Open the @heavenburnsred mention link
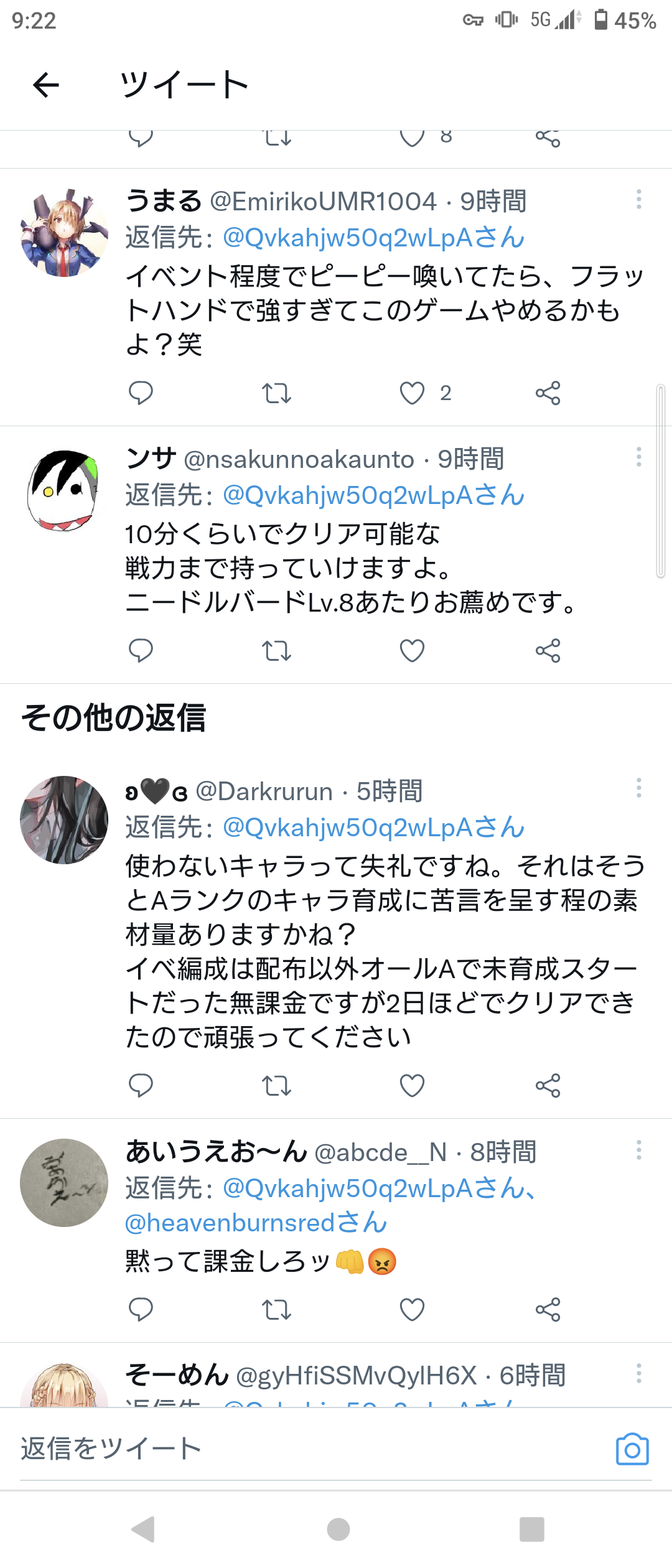 [x=256, y=1223]
